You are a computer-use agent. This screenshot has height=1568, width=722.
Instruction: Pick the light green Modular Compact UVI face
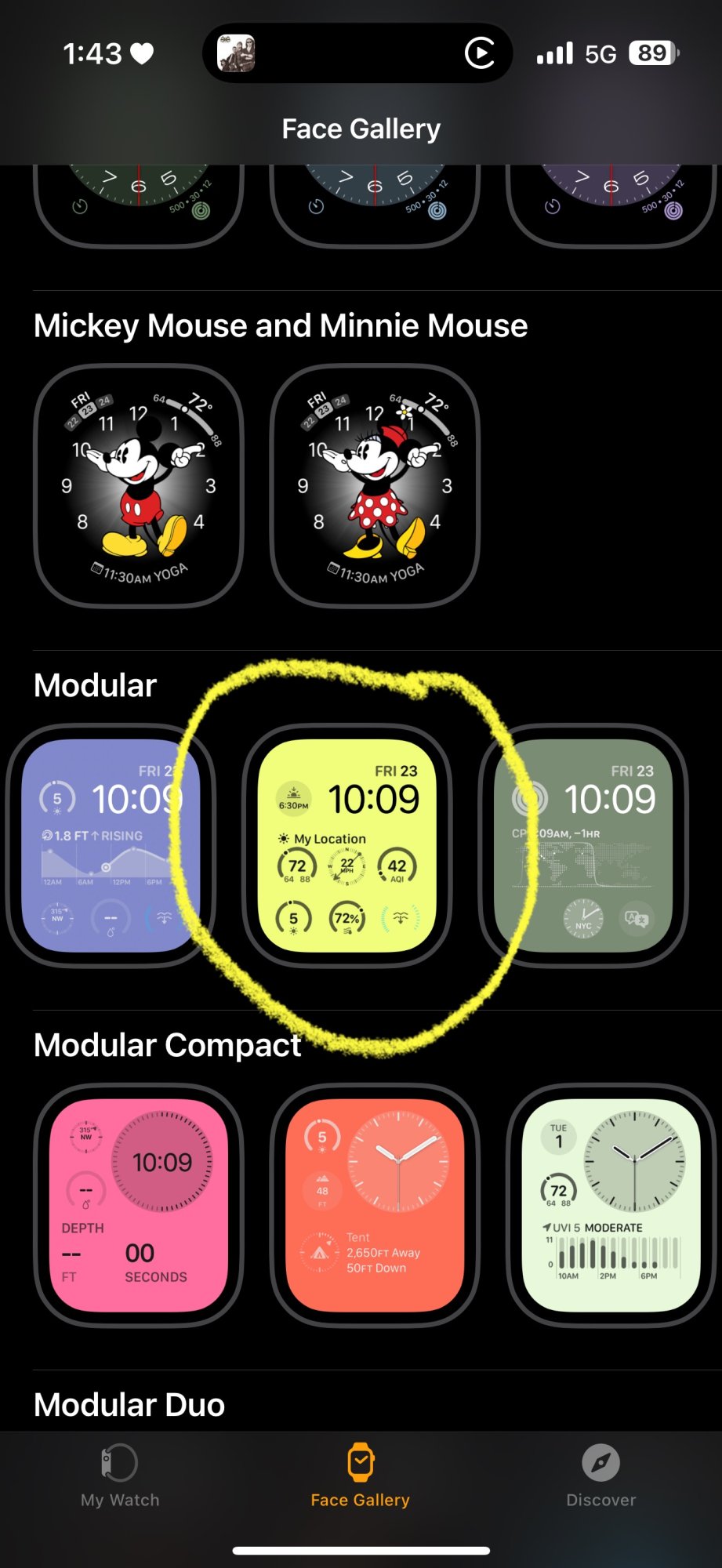pyautogui.click(x=611, y=1205)
